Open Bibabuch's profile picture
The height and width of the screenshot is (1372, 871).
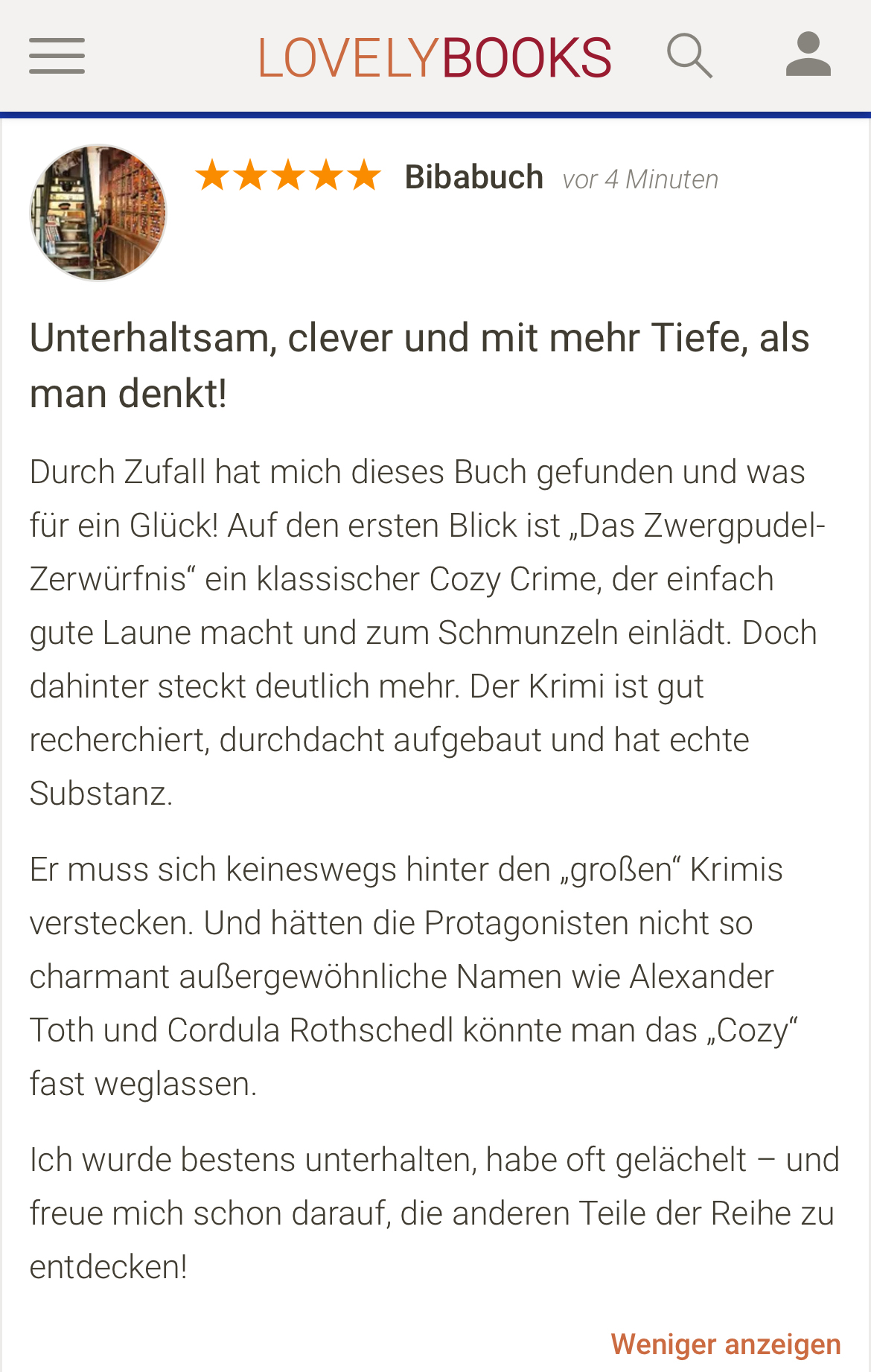pyautogui.click(x=98, y=213)
